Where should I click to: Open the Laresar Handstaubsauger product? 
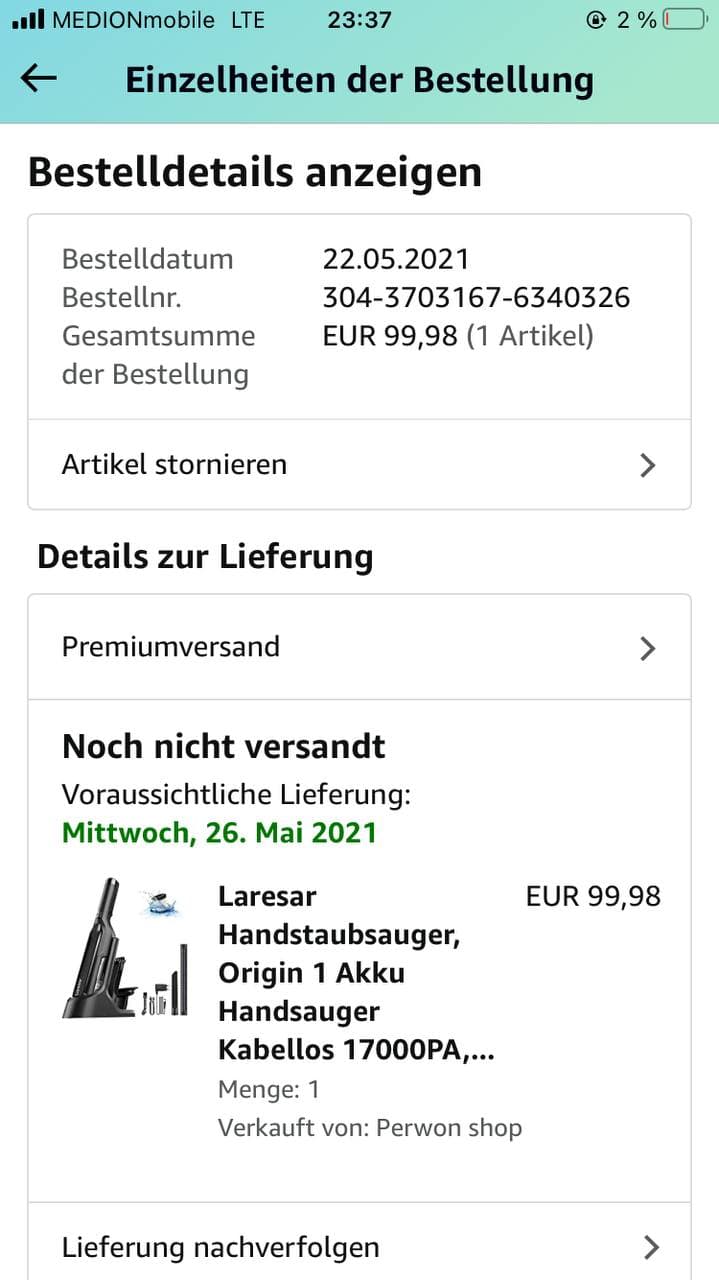pyautogui.click(x=355, y=973)
